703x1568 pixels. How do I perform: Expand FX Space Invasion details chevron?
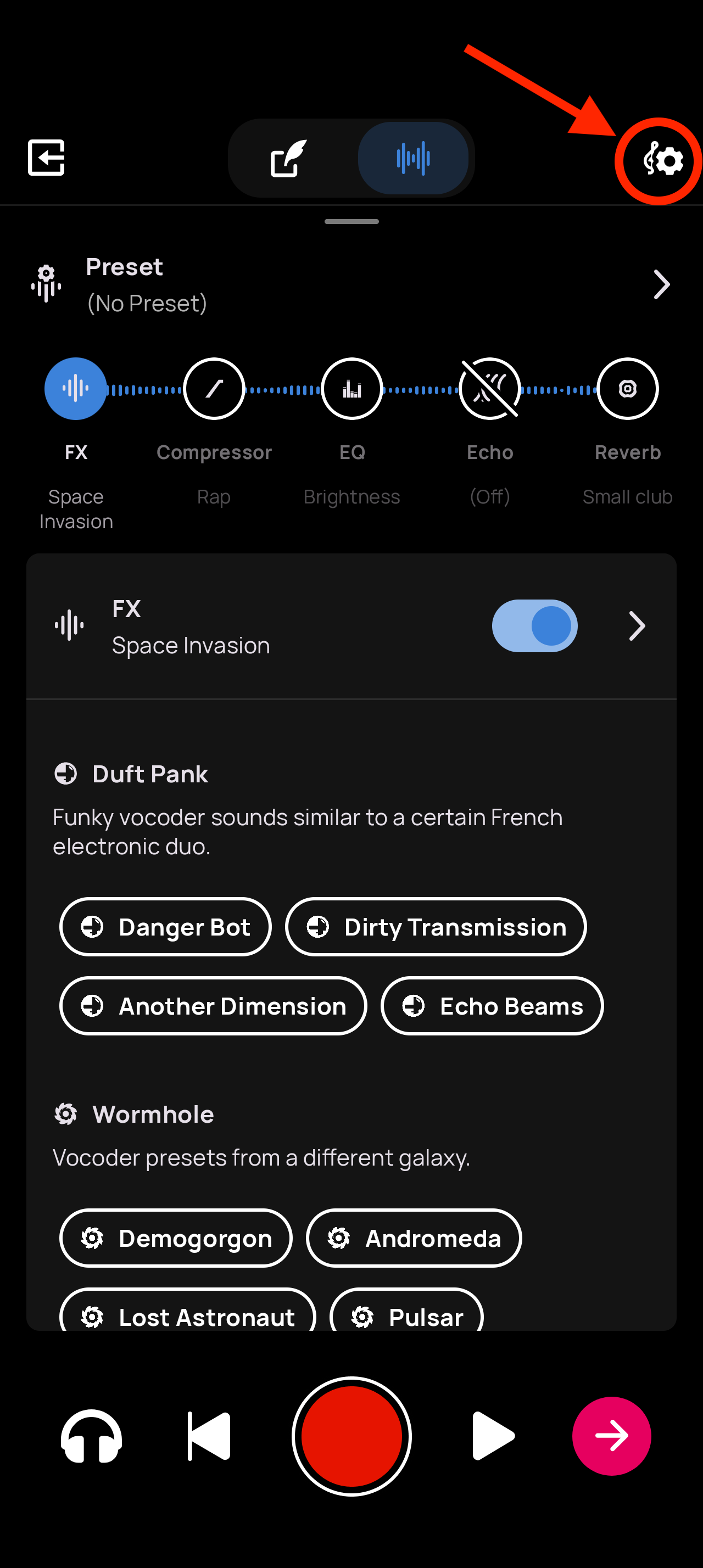click(636, 626)
